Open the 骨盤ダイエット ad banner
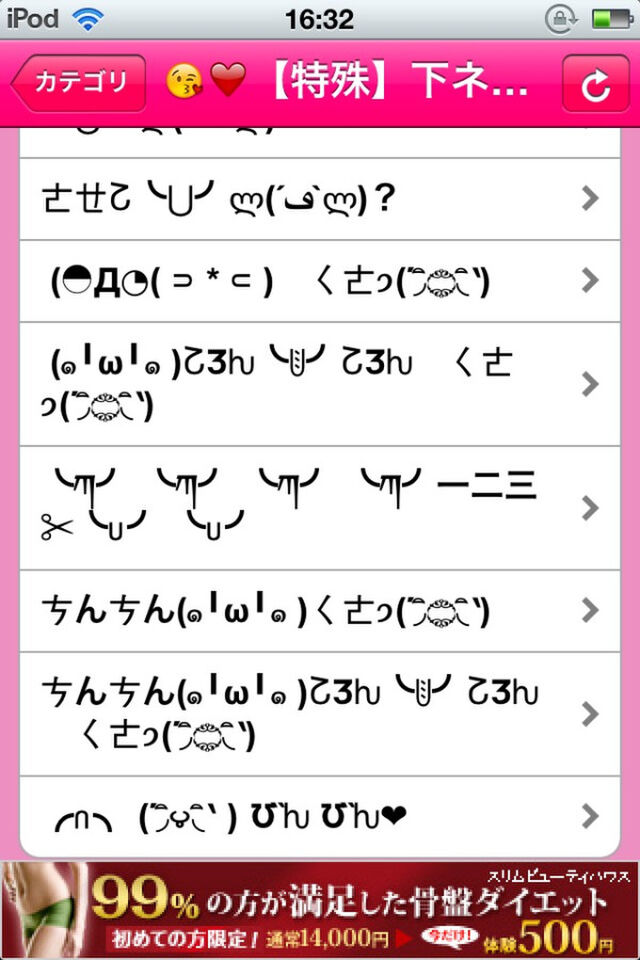This screenshot has height=960, width=640. click(320, 910)
